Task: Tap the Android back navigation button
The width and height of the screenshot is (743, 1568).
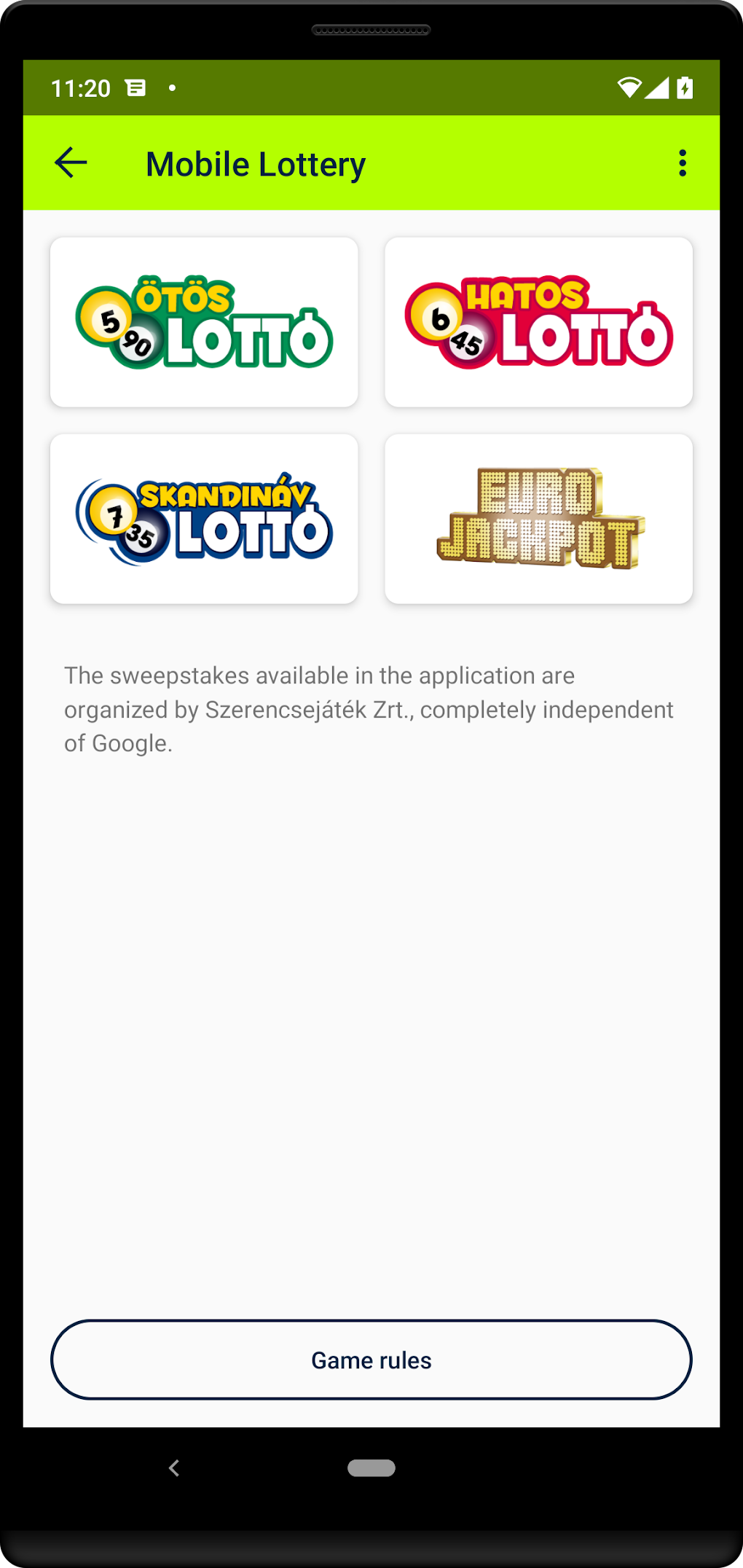Action: click(x=174, y=1469)
